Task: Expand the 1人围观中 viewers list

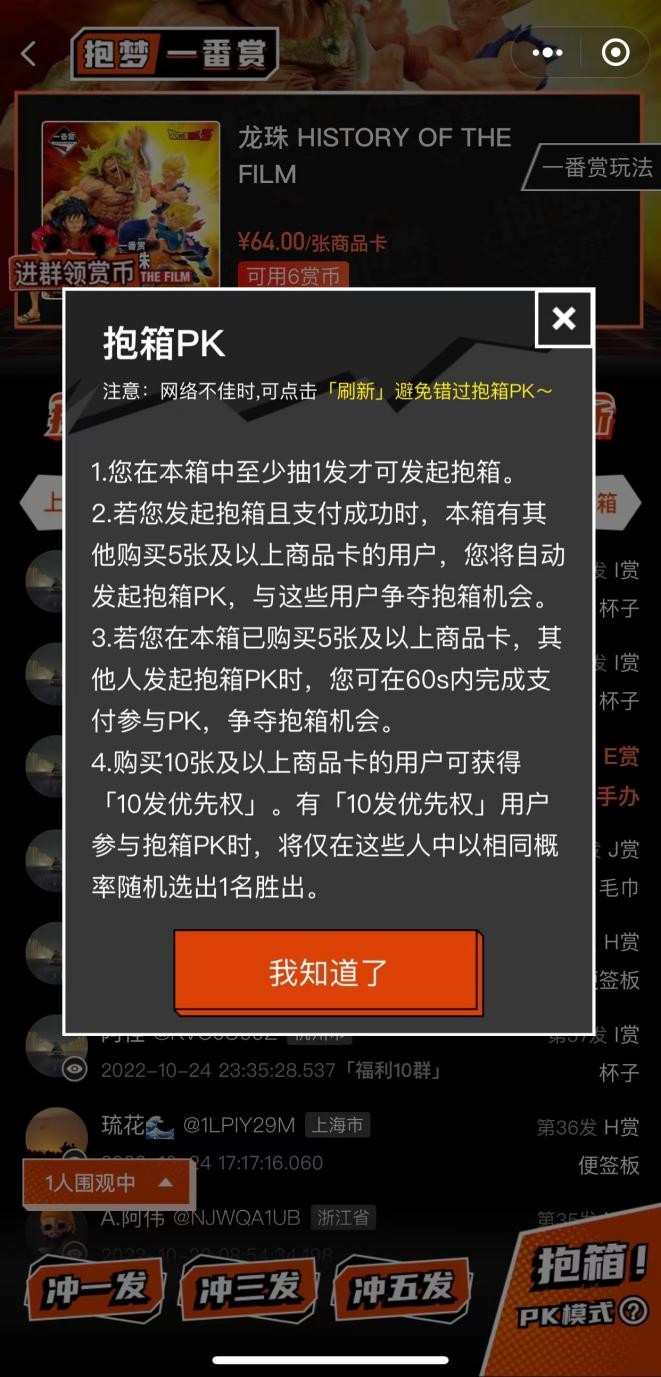Action: 108,1183
